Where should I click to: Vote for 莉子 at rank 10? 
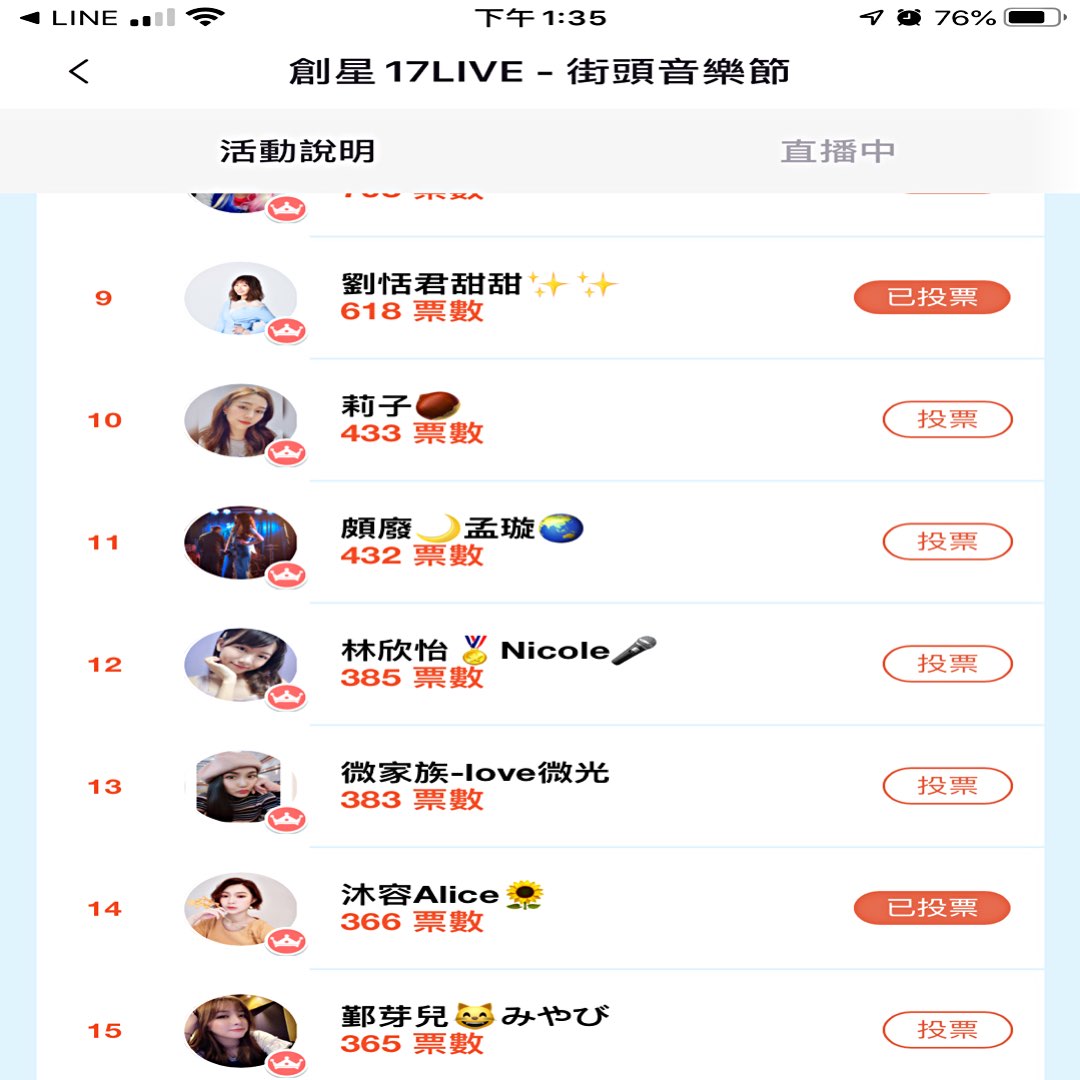click(x=947, y=419)
